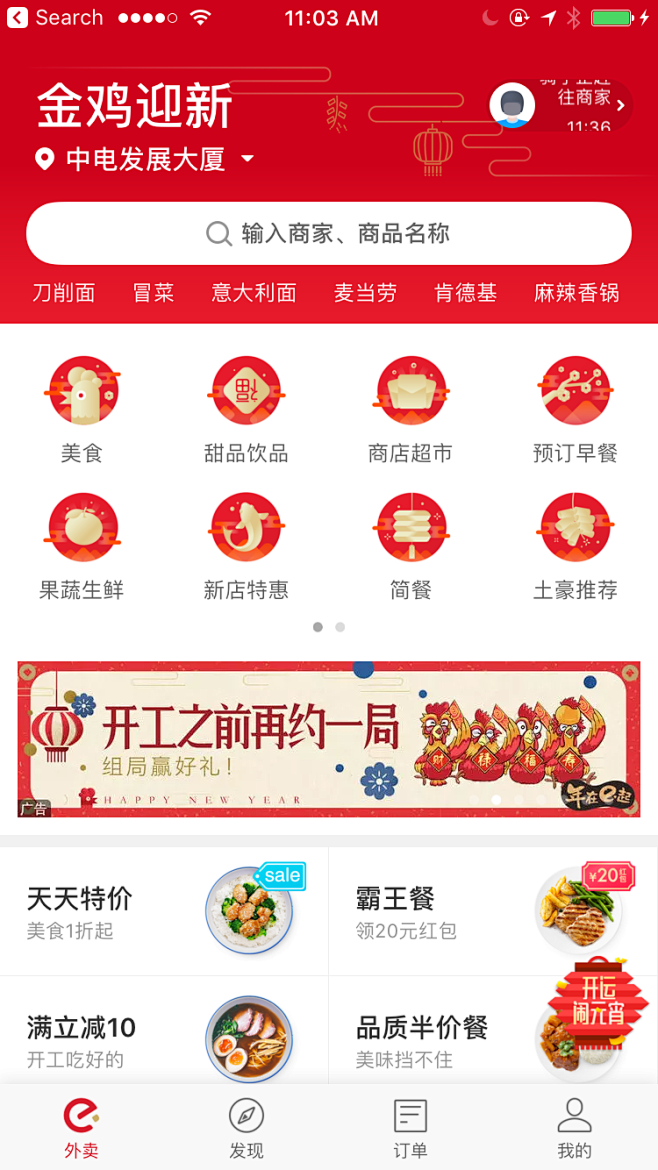Switch to the 发现 tab

click(246, 1128)
